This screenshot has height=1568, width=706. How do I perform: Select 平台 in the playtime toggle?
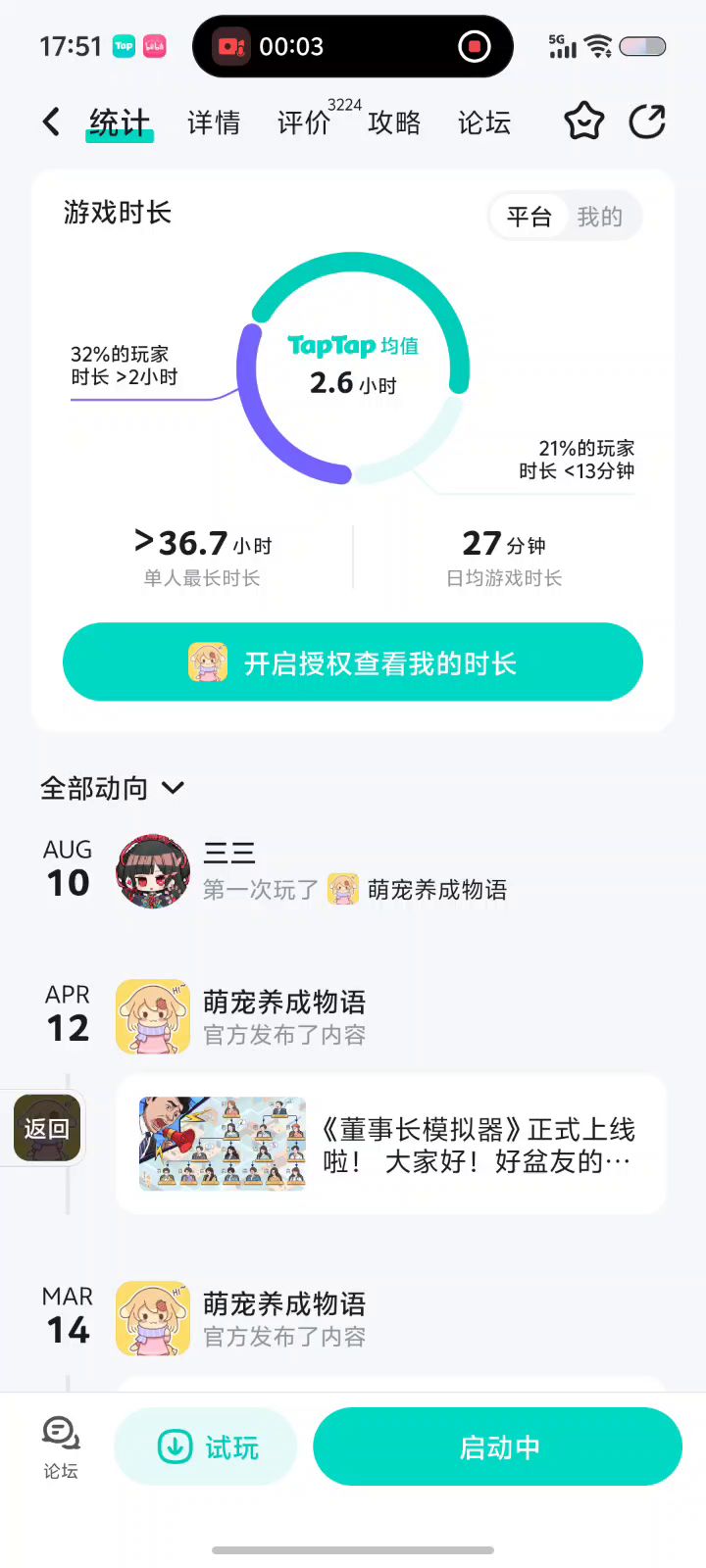click(x=529, y=217)
